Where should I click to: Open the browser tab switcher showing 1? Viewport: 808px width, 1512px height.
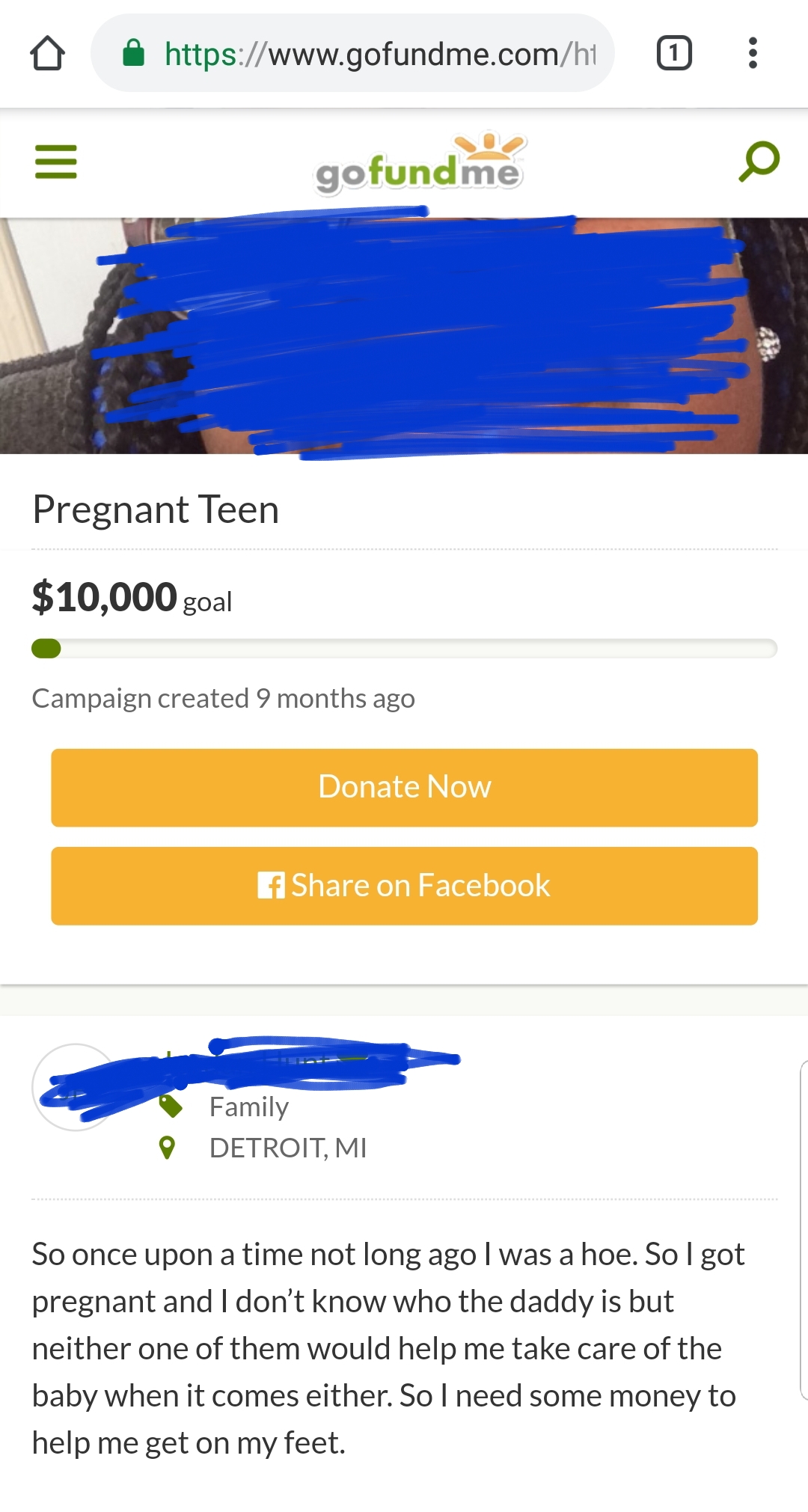[x=673, y=52]
